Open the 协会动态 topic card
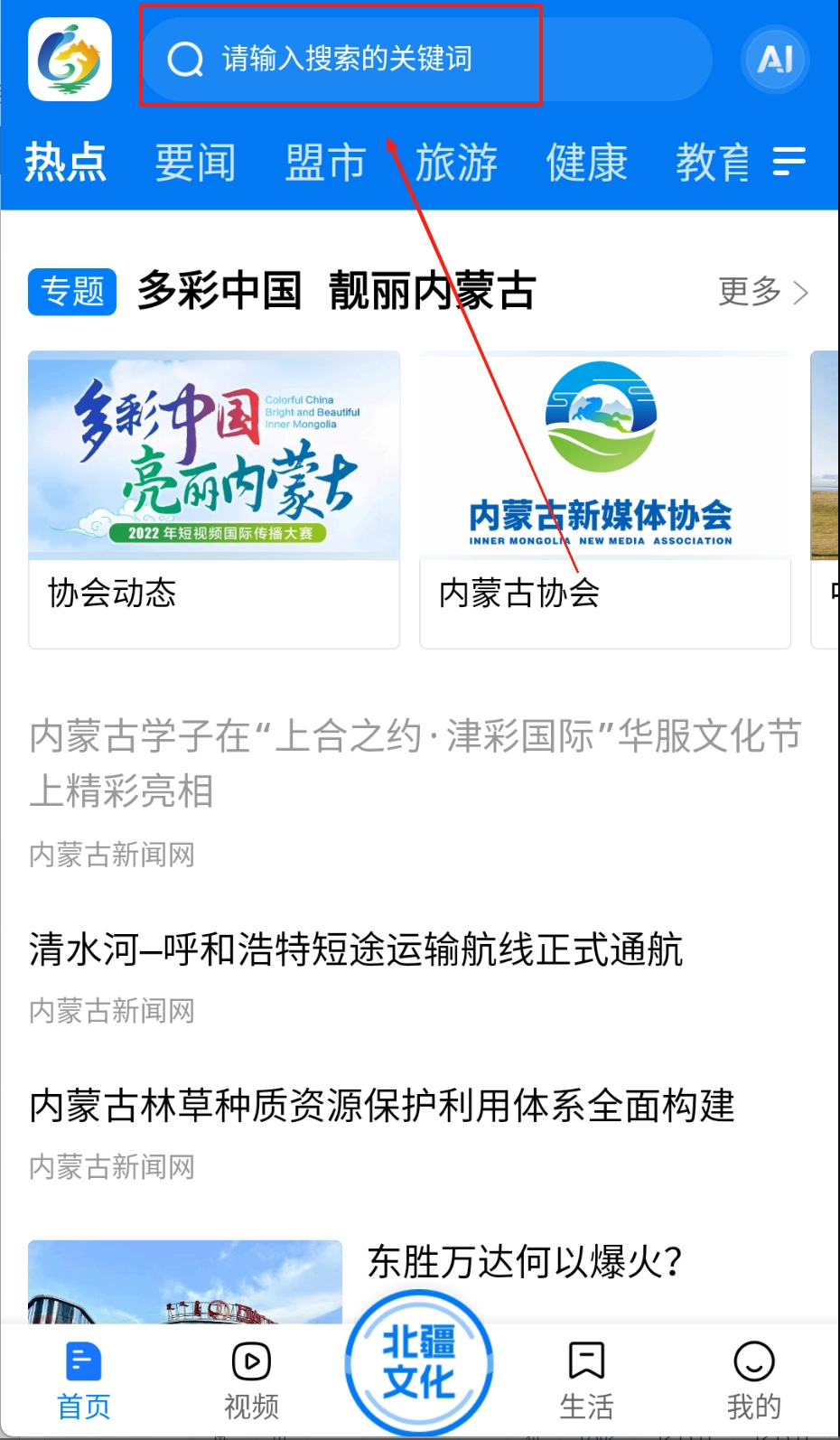This screenshot has height=1440, width=840. tap(214, 499)
